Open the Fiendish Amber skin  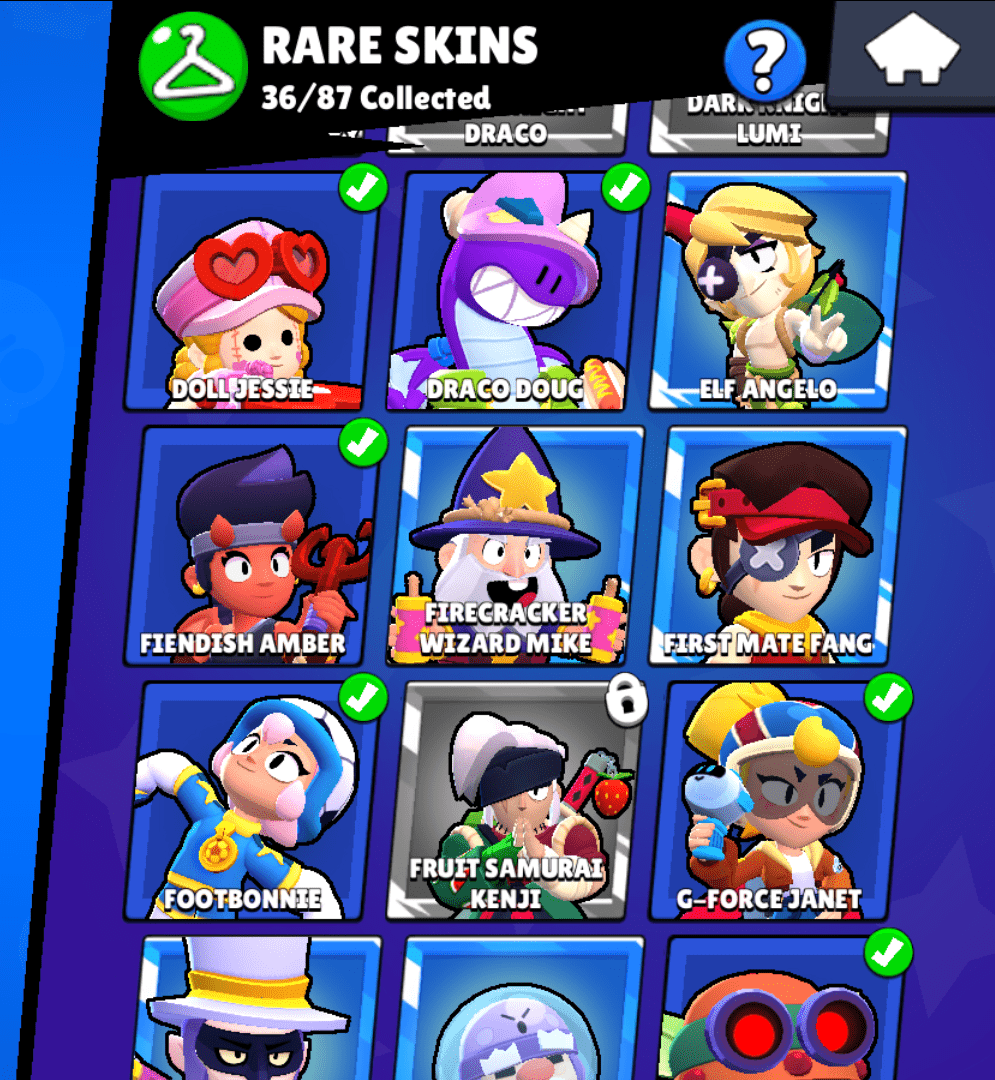pos(251,545)
